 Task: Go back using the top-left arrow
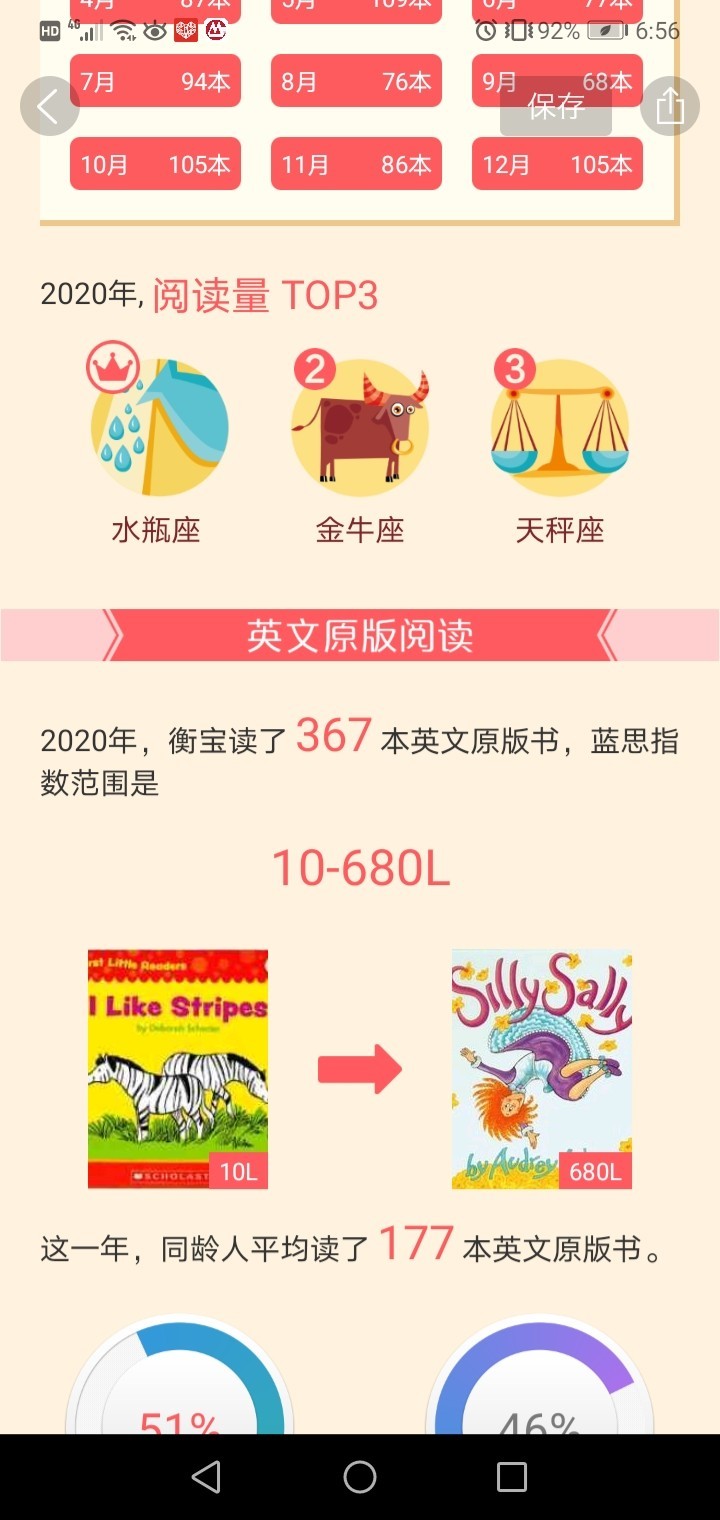[x=49, y=106]
